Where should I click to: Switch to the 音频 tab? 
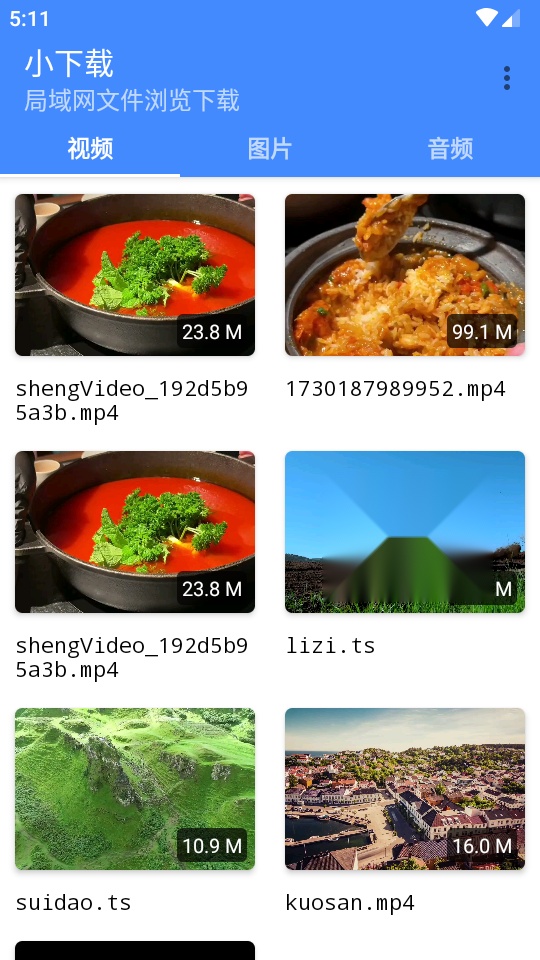pos(450,149)
